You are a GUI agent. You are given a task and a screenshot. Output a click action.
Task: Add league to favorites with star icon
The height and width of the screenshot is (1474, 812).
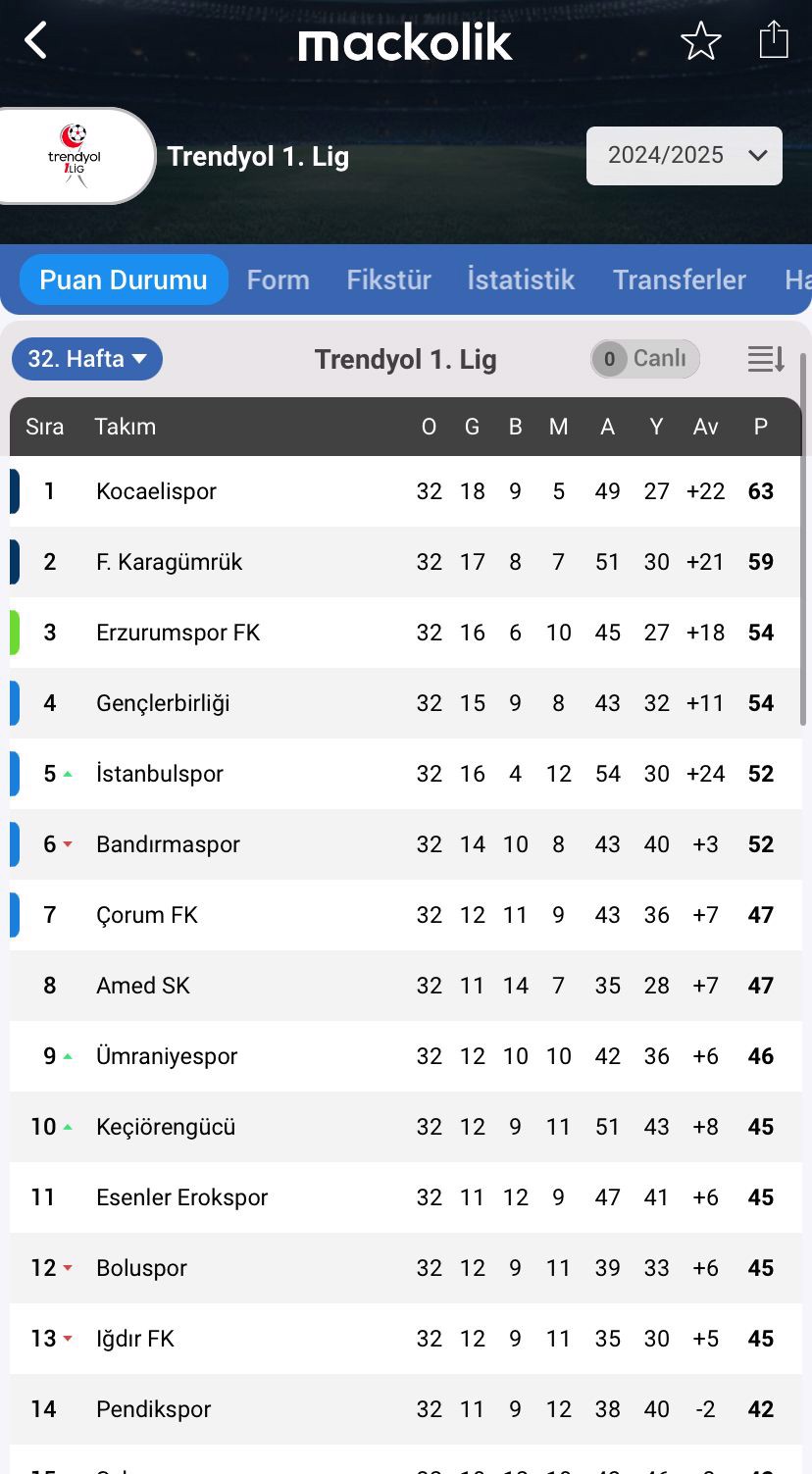[701, 41]
